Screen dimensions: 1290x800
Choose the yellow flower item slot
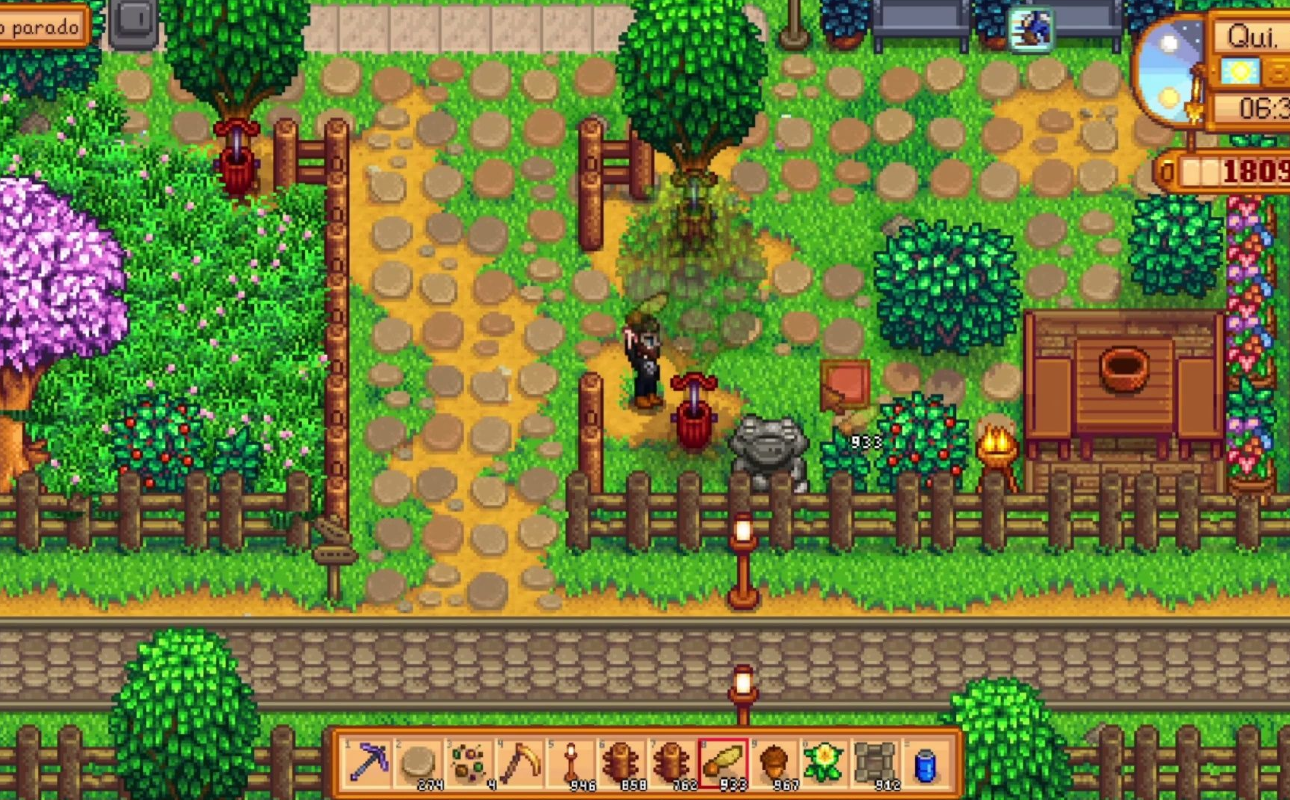pos(823,764)
